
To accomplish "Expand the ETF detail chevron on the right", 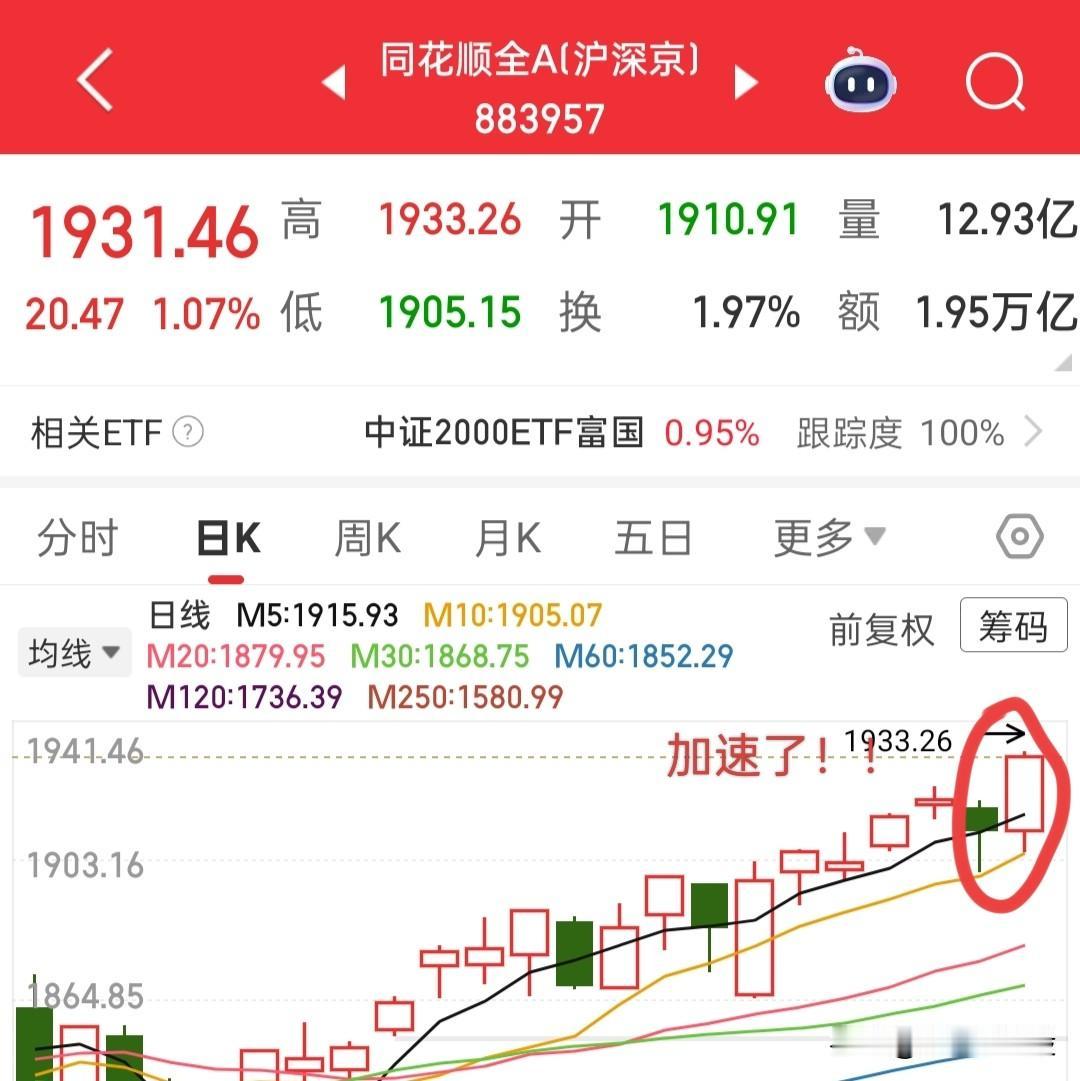I will pos(1035,433).
